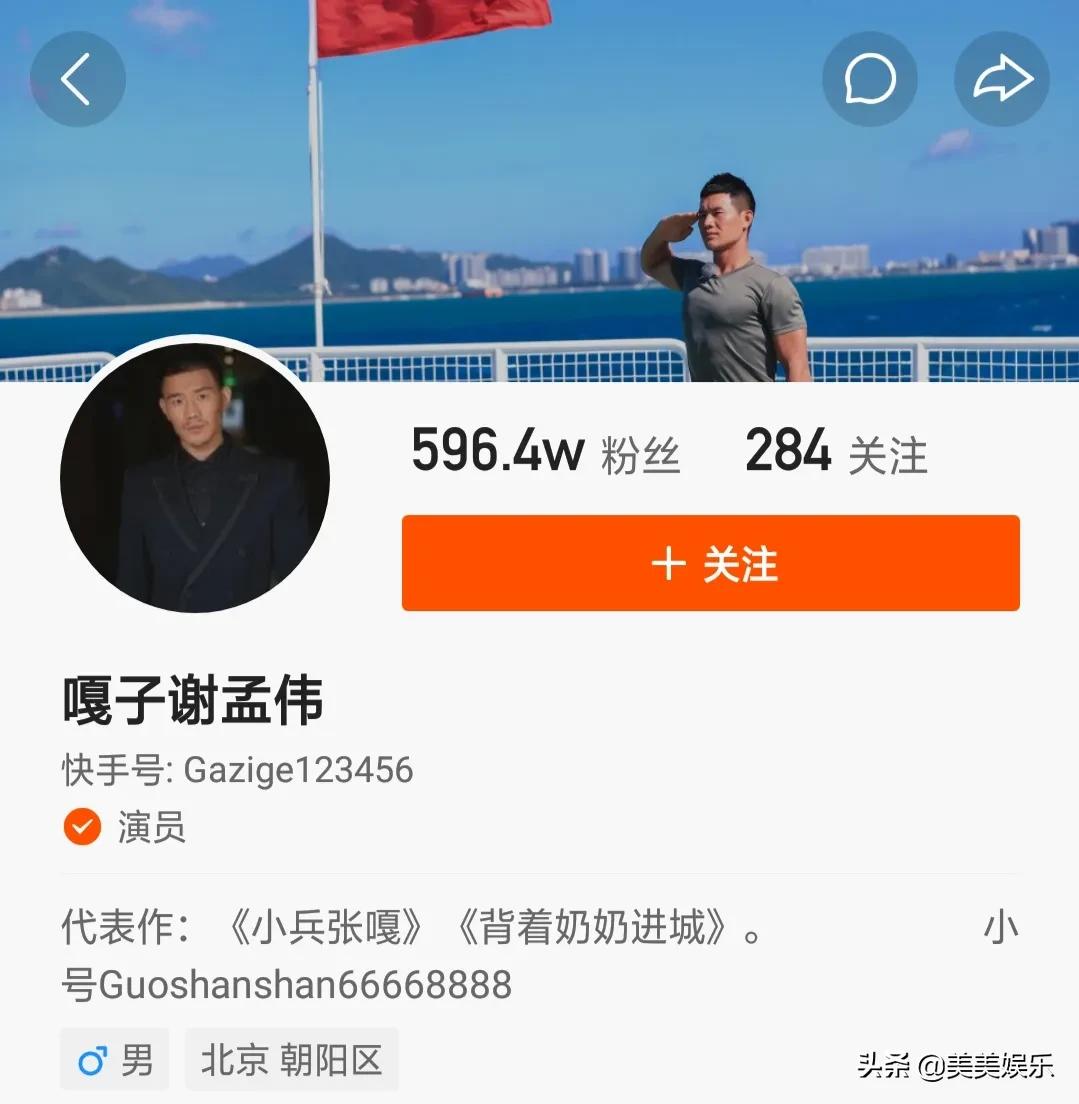1079x1104 pixels.
Task: Select the male gender symbol icon
Action: pos(92,1059)
